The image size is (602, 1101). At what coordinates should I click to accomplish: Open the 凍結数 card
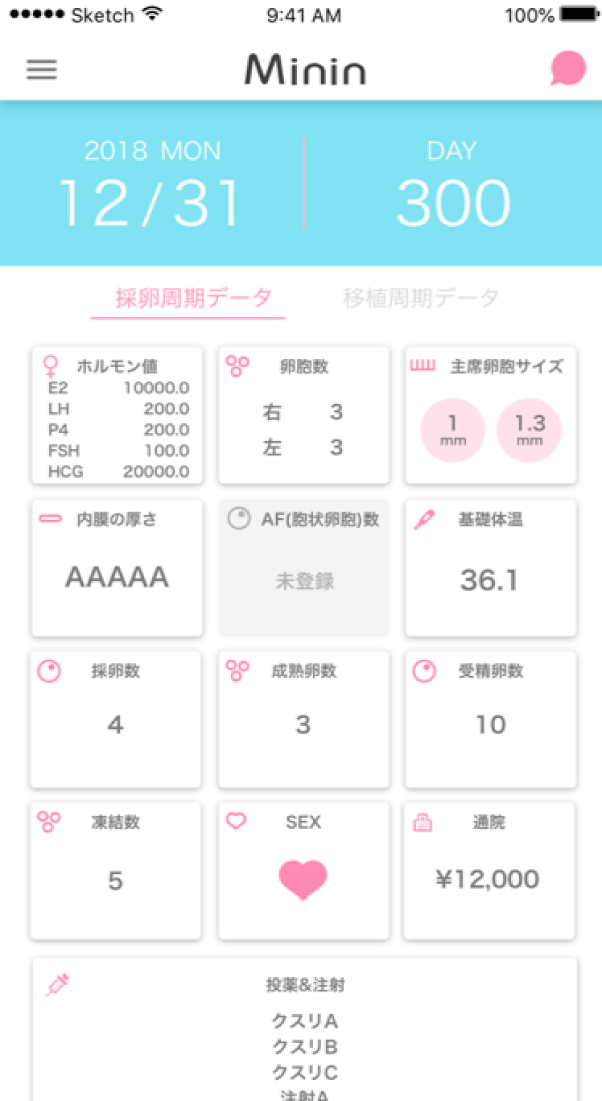(x=116, y=871)
